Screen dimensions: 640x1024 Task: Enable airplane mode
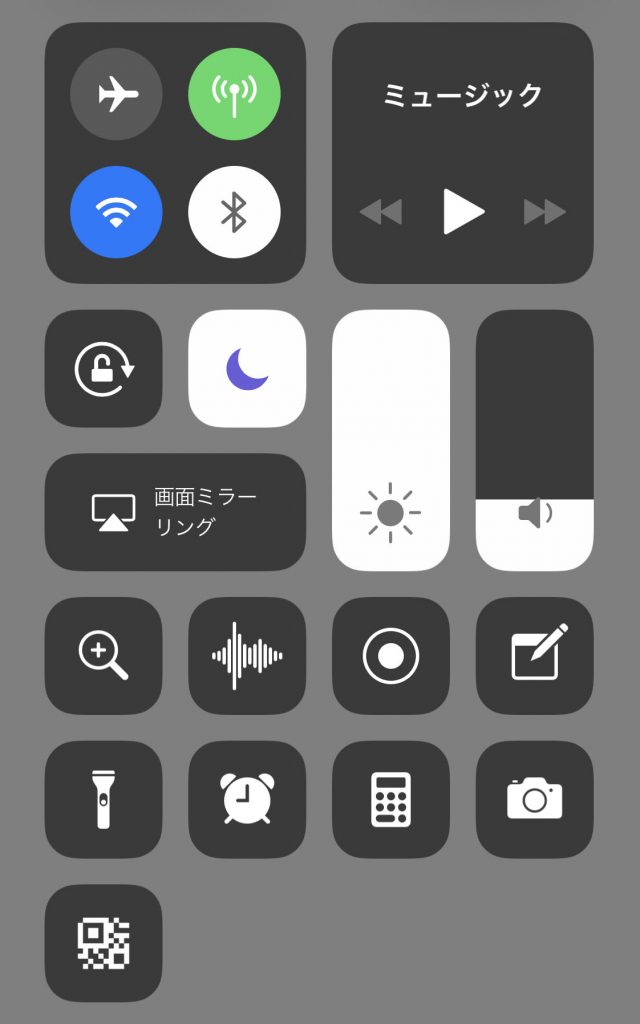(116, 94)
